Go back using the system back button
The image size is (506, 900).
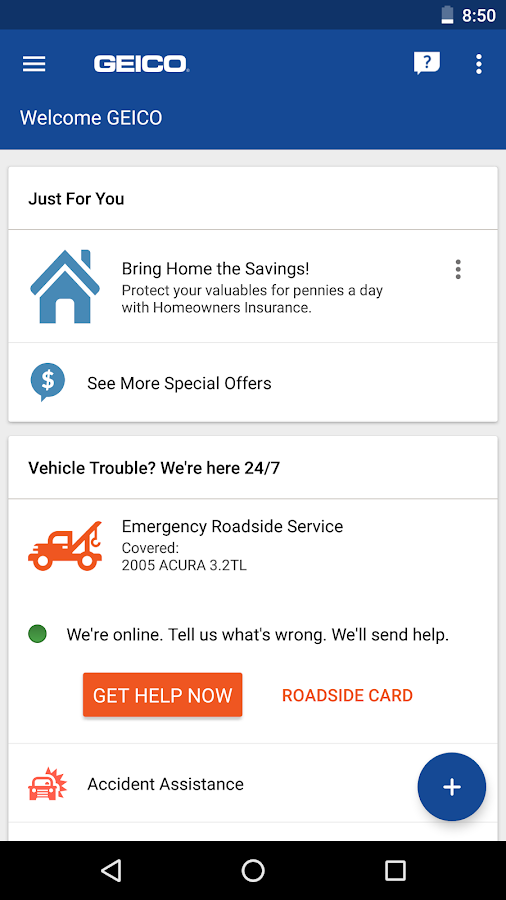click(x=111, y=870)
